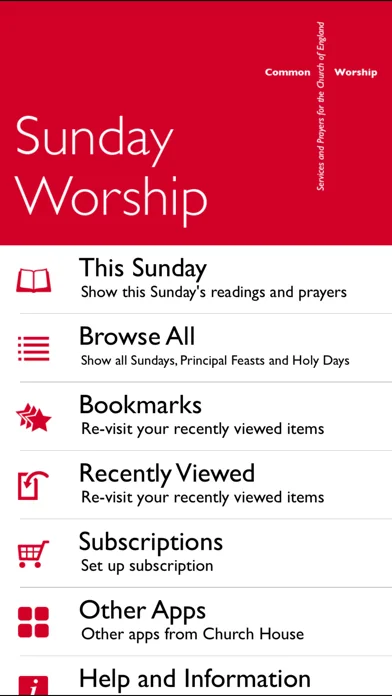Screen dimensions: 392x696
Task: Go to Recently Viewed items
Action: [x=196, y=484]
